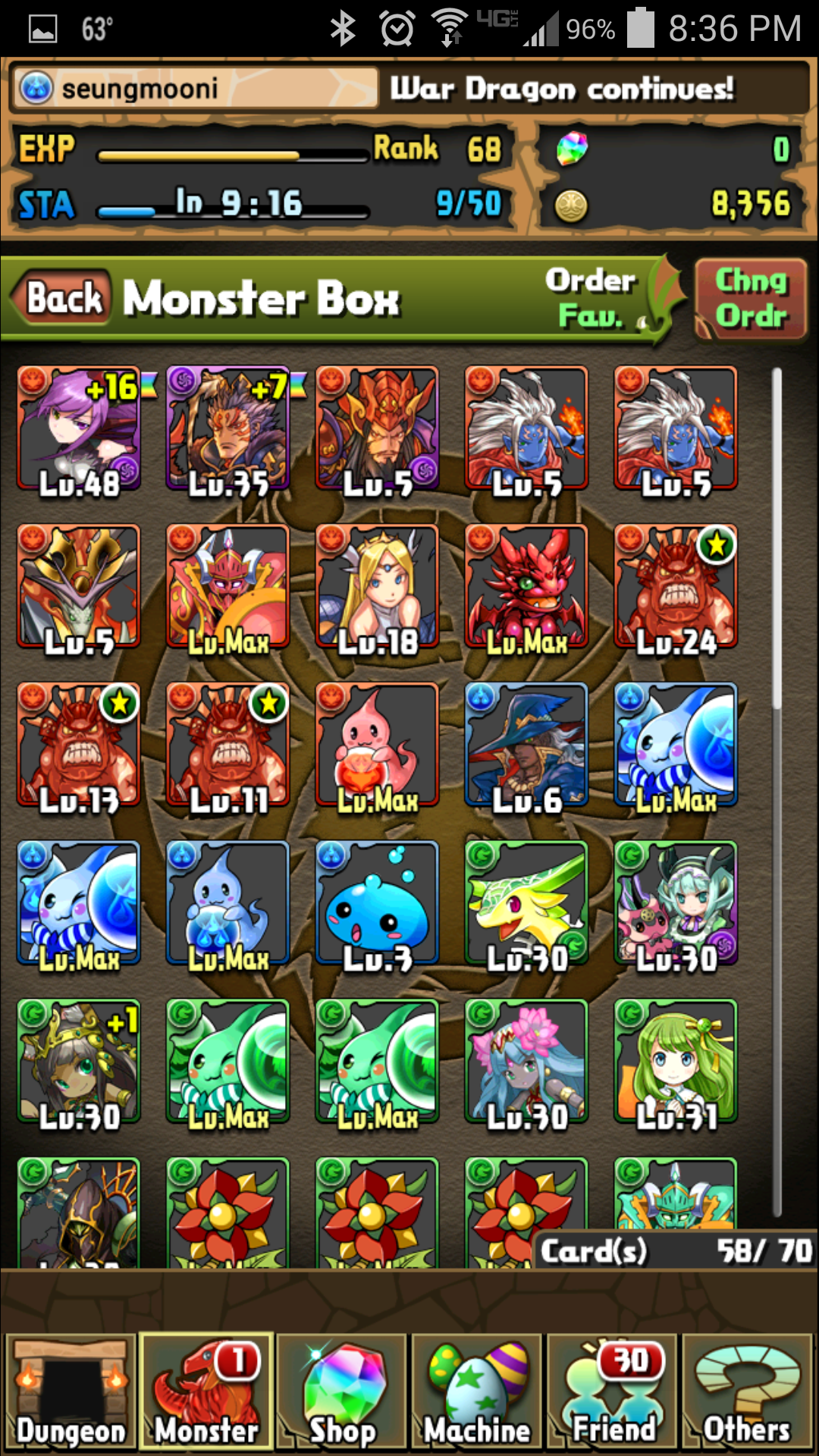Select the Lv.48 purple-haired monster with +16
This screenshot has height=1456, width=819.
79,428
